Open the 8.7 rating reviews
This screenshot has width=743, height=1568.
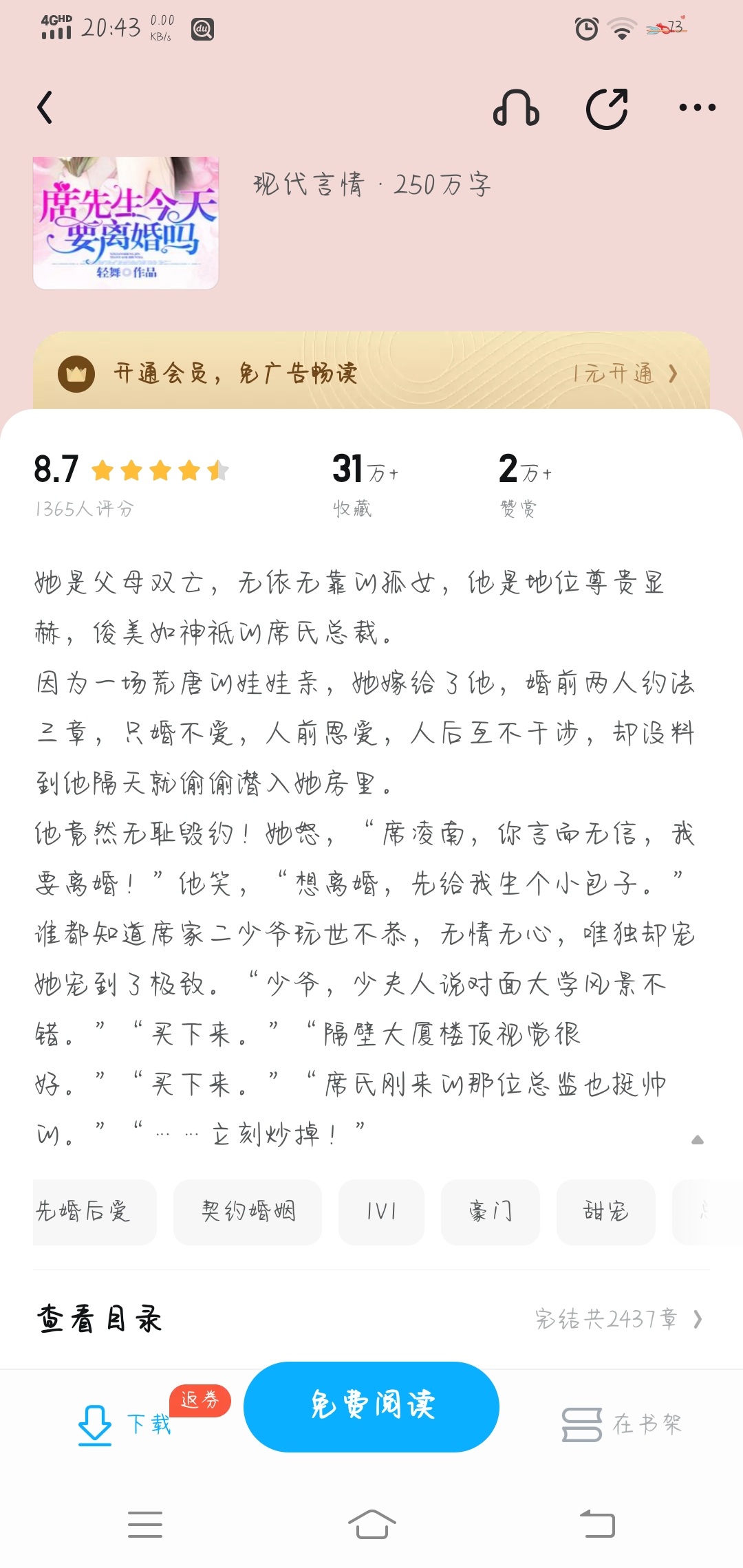coord(131,484)
